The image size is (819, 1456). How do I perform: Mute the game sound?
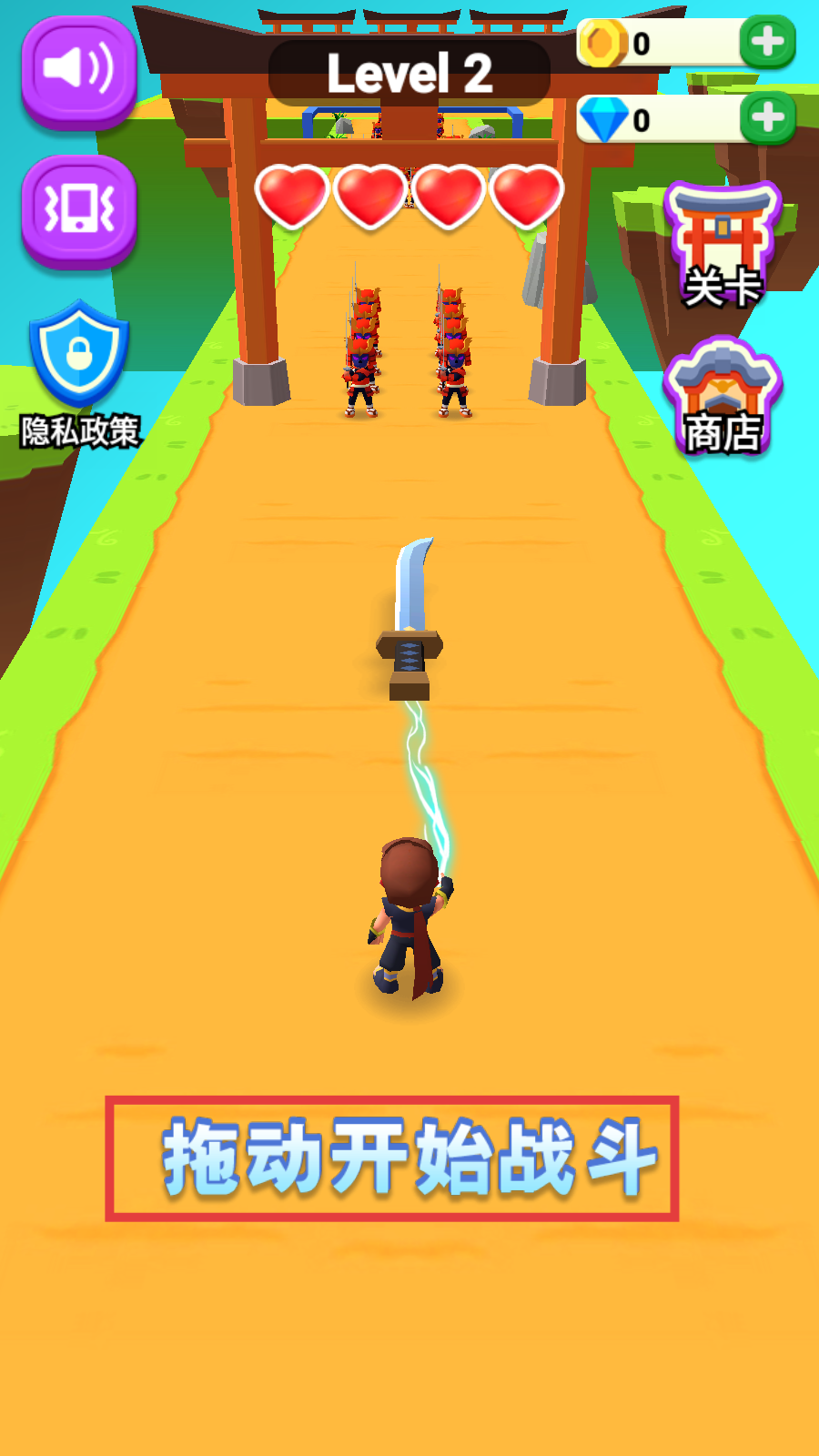coord(79,70)
